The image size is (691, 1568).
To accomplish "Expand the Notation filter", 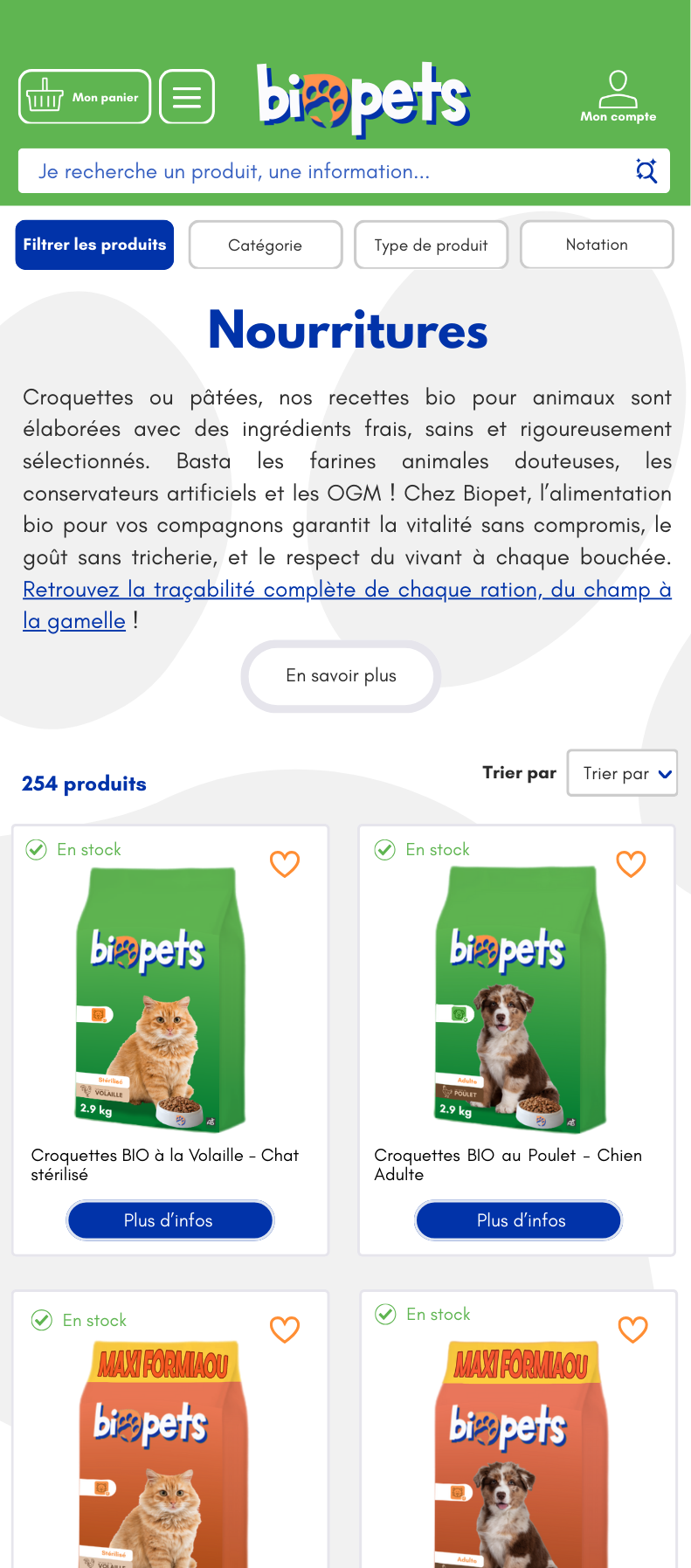I will (x=597, y=245).
